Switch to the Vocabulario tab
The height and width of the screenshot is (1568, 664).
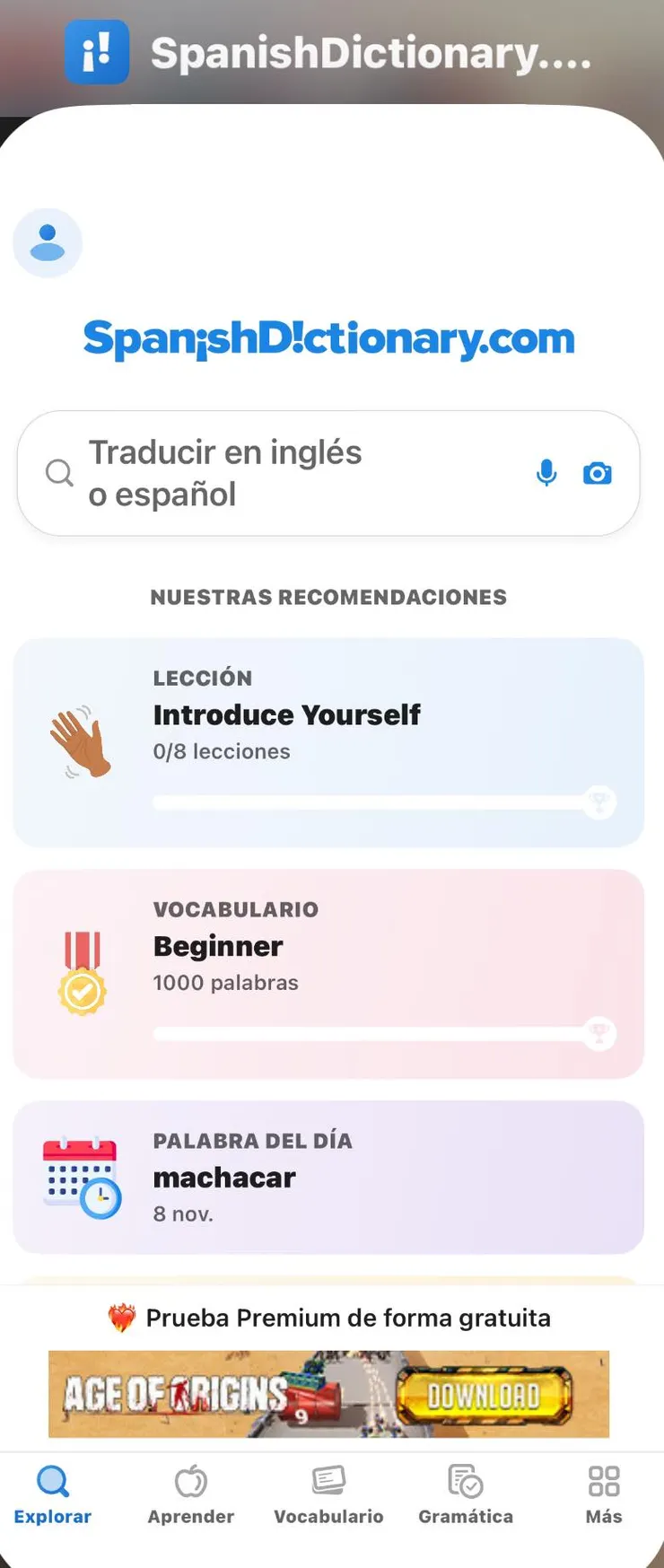[x=328, y=1494]
